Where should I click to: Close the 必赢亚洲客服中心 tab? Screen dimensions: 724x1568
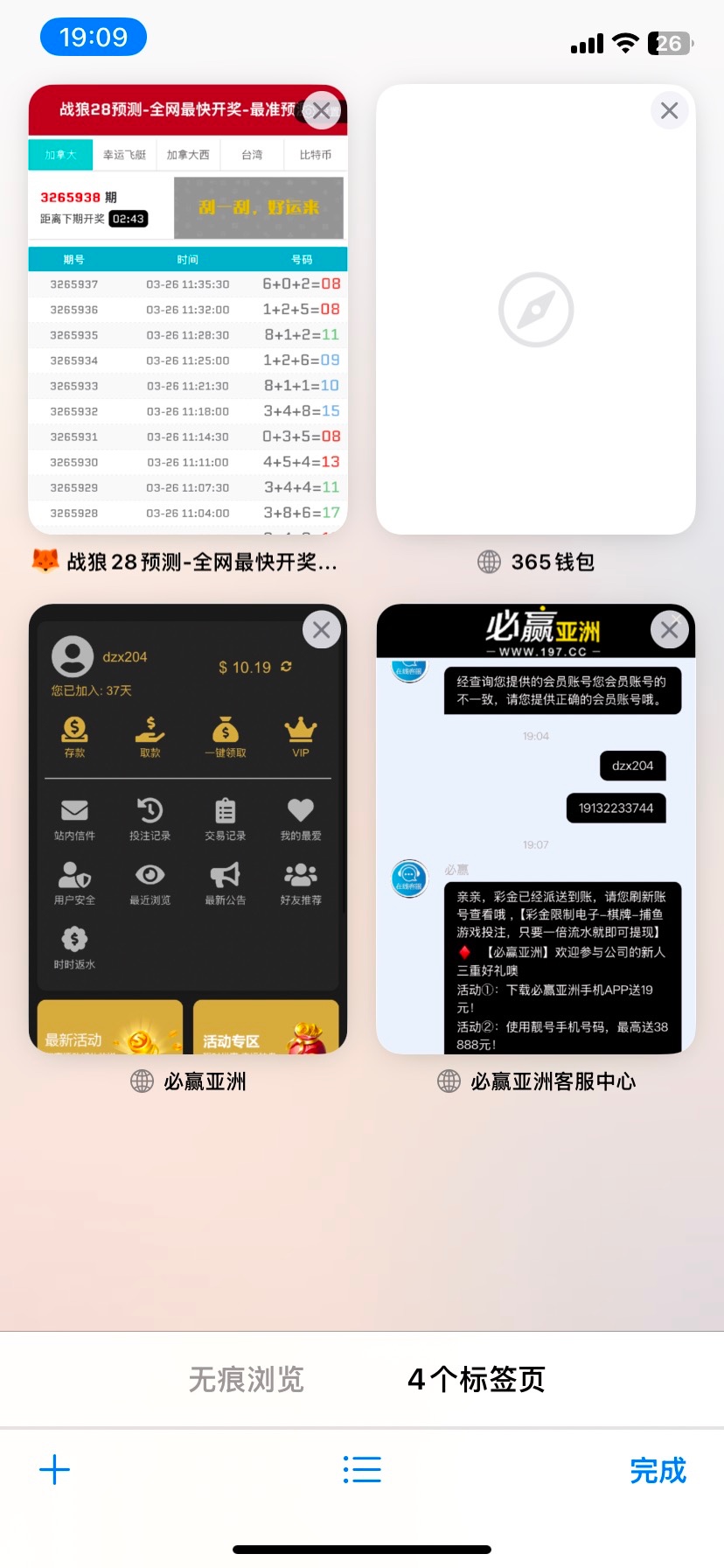coord(669,629)
